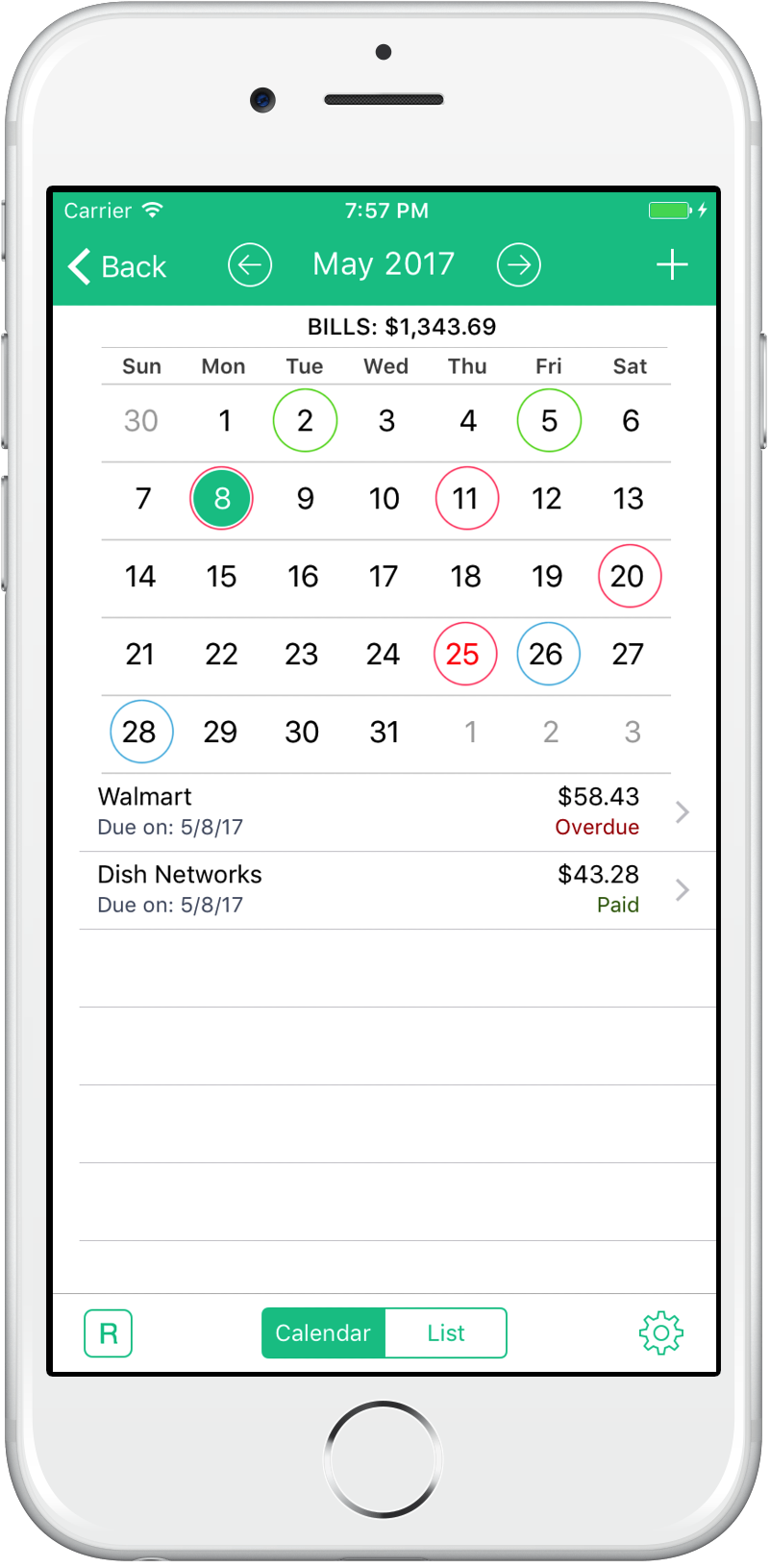Choose May 26 on the calendar
770x1568 pixels.
coord(547,654)
